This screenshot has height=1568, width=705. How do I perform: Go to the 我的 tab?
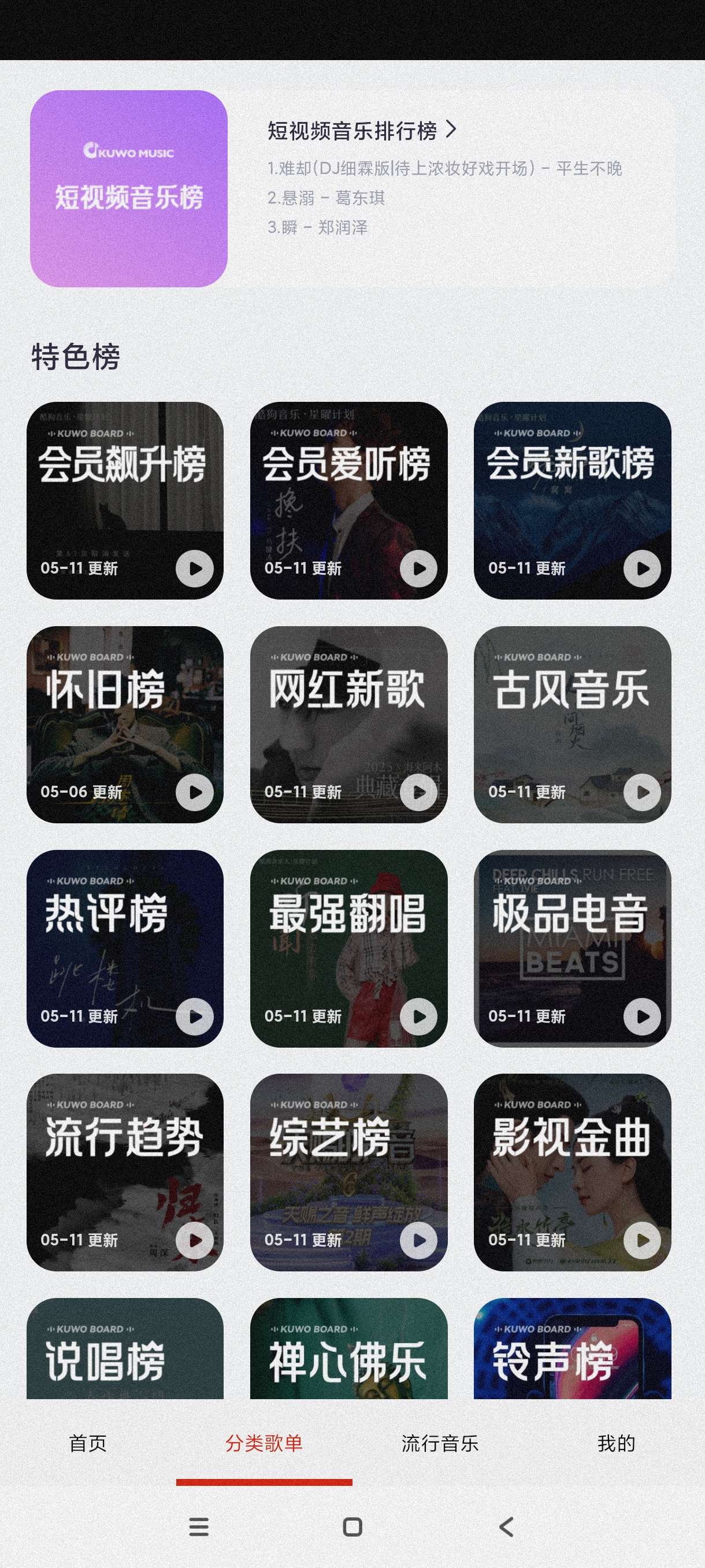[x=615, y=1443]
